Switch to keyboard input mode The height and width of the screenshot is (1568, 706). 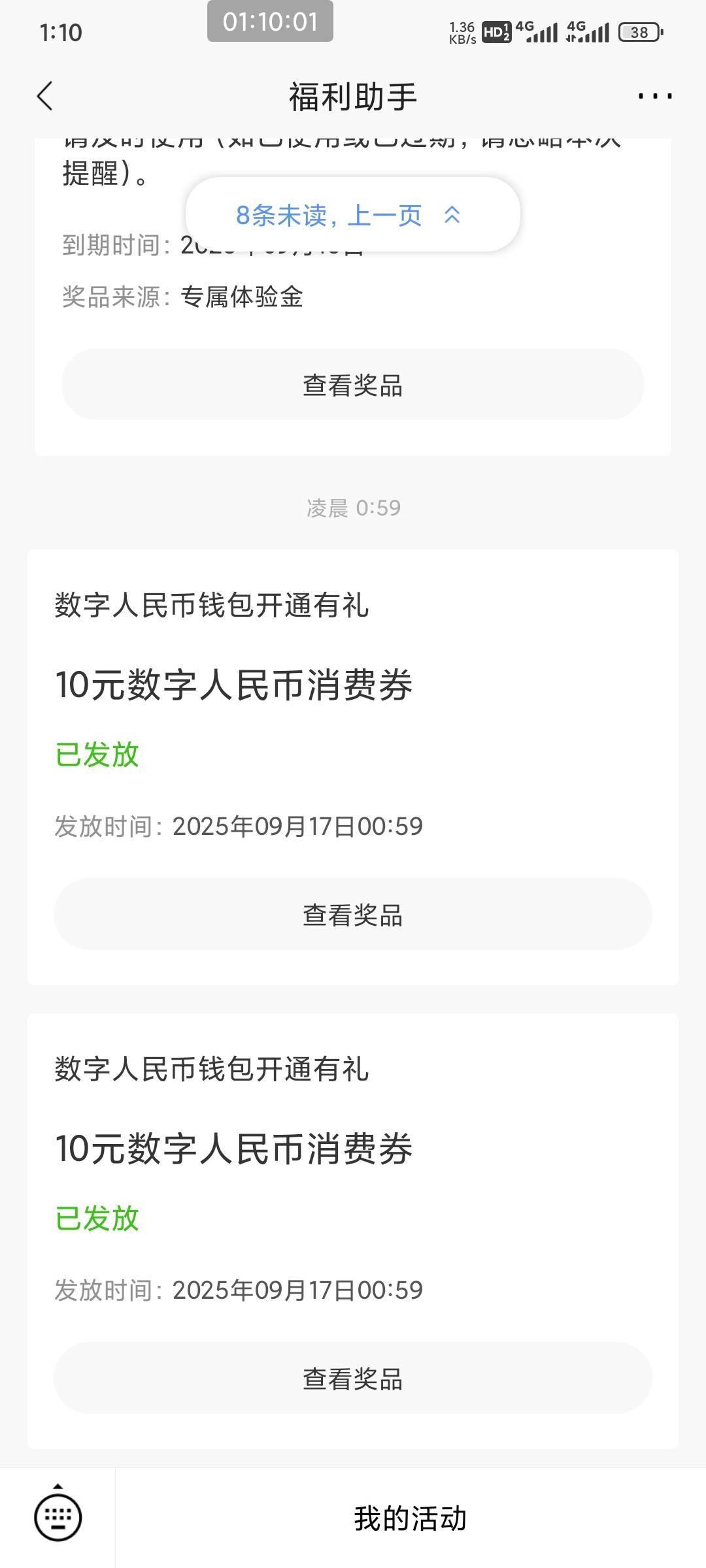[x=58, y=1516]
